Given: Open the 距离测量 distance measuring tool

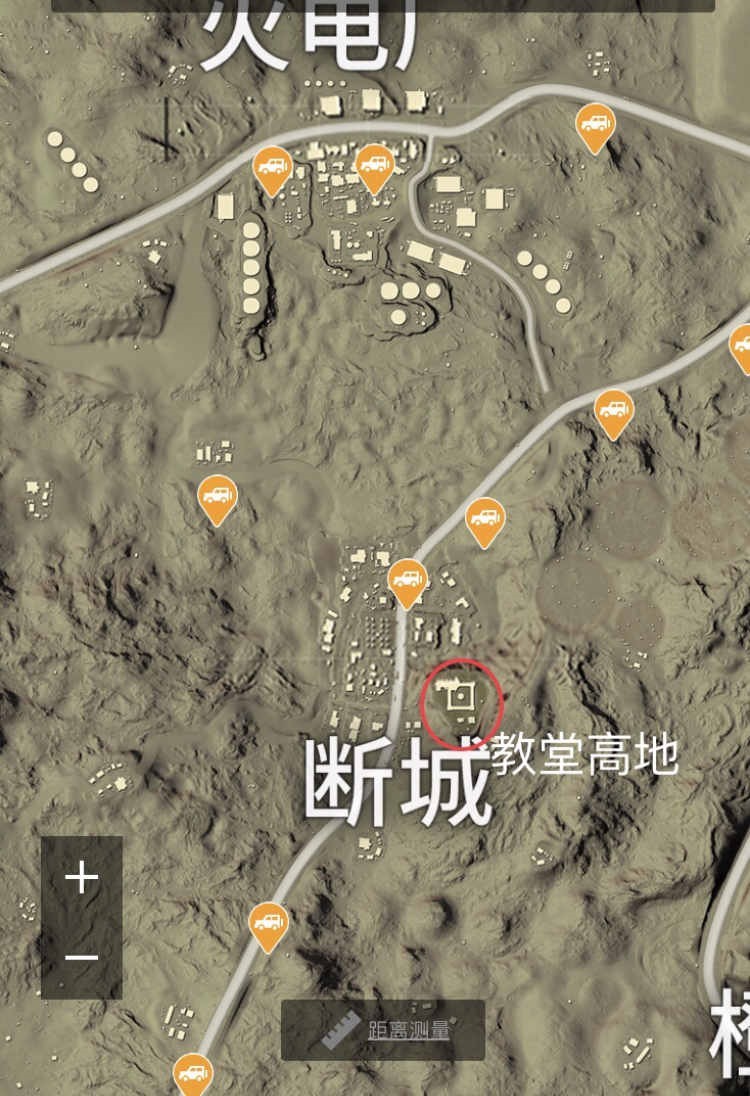Looking at the screenshot, I should tap(383, 1030).
